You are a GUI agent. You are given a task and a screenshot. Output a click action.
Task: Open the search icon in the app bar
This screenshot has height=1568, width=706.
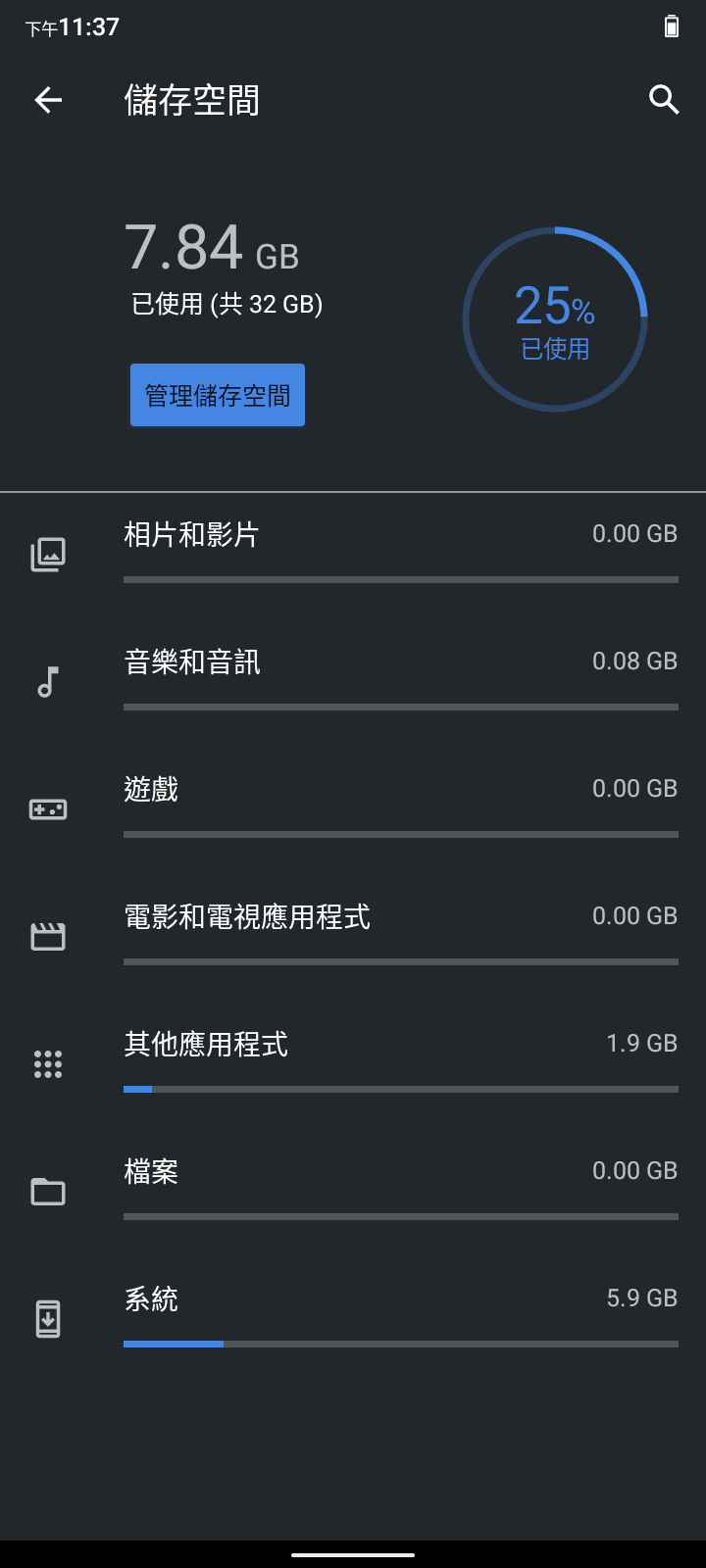[664, 100]
